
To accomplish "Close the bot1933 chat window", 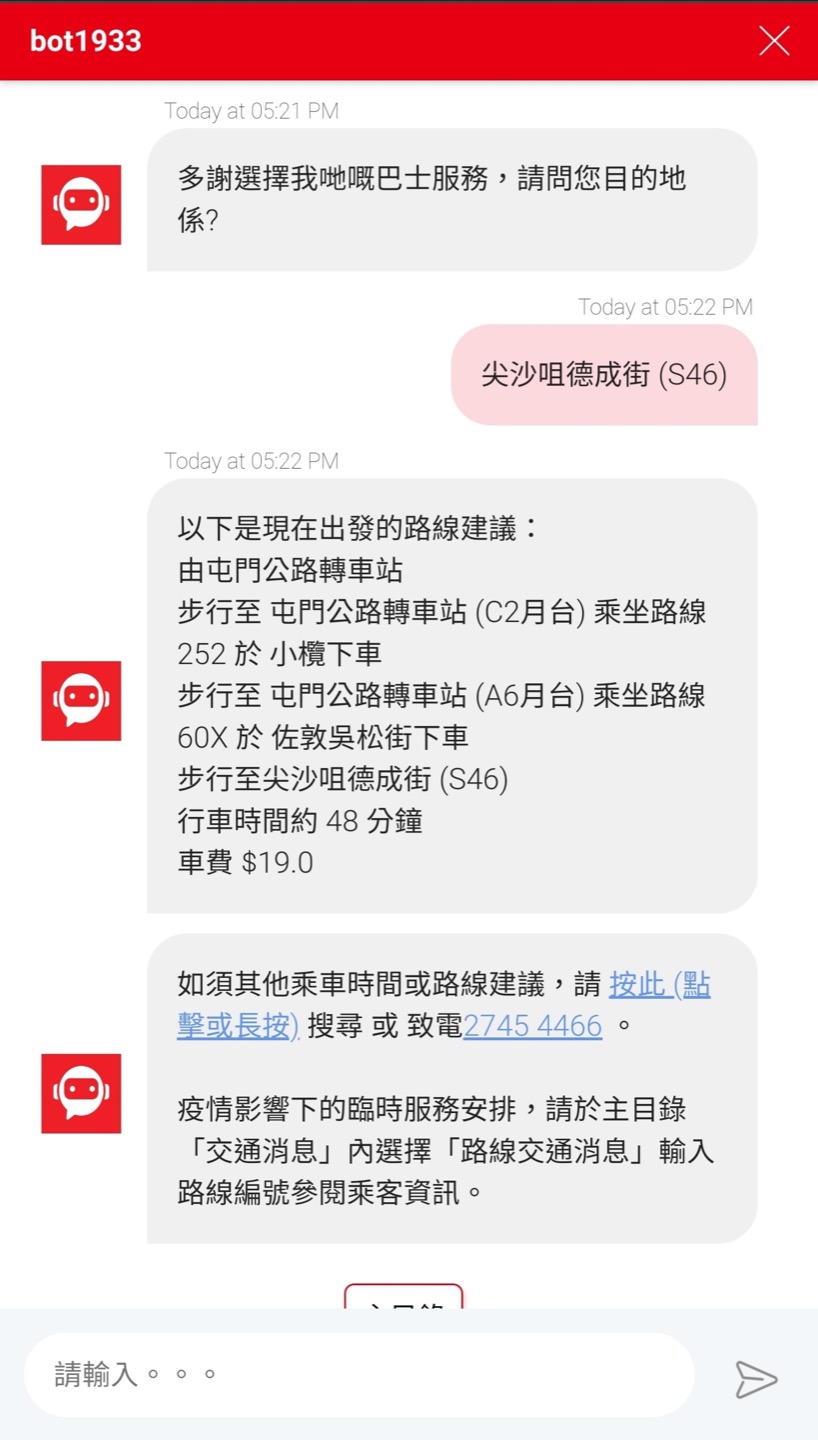I will click(x=774, y=41).
